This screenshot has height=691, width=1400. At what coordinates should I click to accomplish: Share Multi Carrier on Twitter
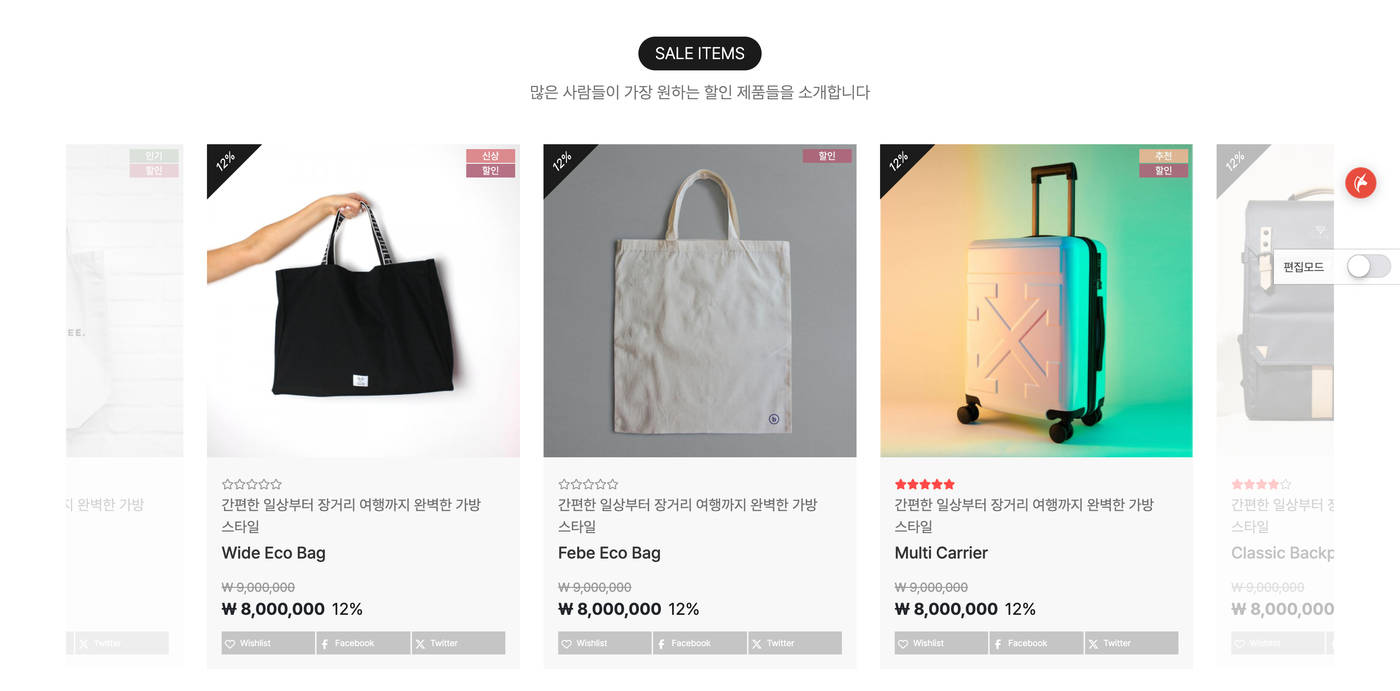pos(1131,643)
